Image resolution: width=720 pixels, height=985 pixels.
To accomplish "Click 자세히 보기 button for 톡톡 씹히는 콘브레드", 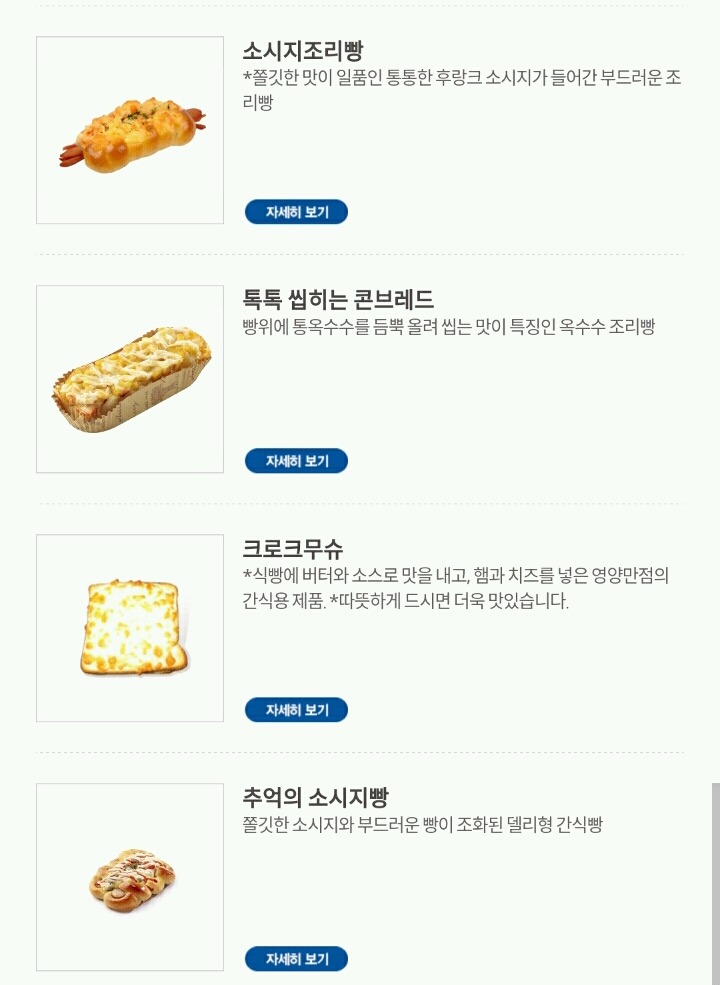I will [295, 461].
